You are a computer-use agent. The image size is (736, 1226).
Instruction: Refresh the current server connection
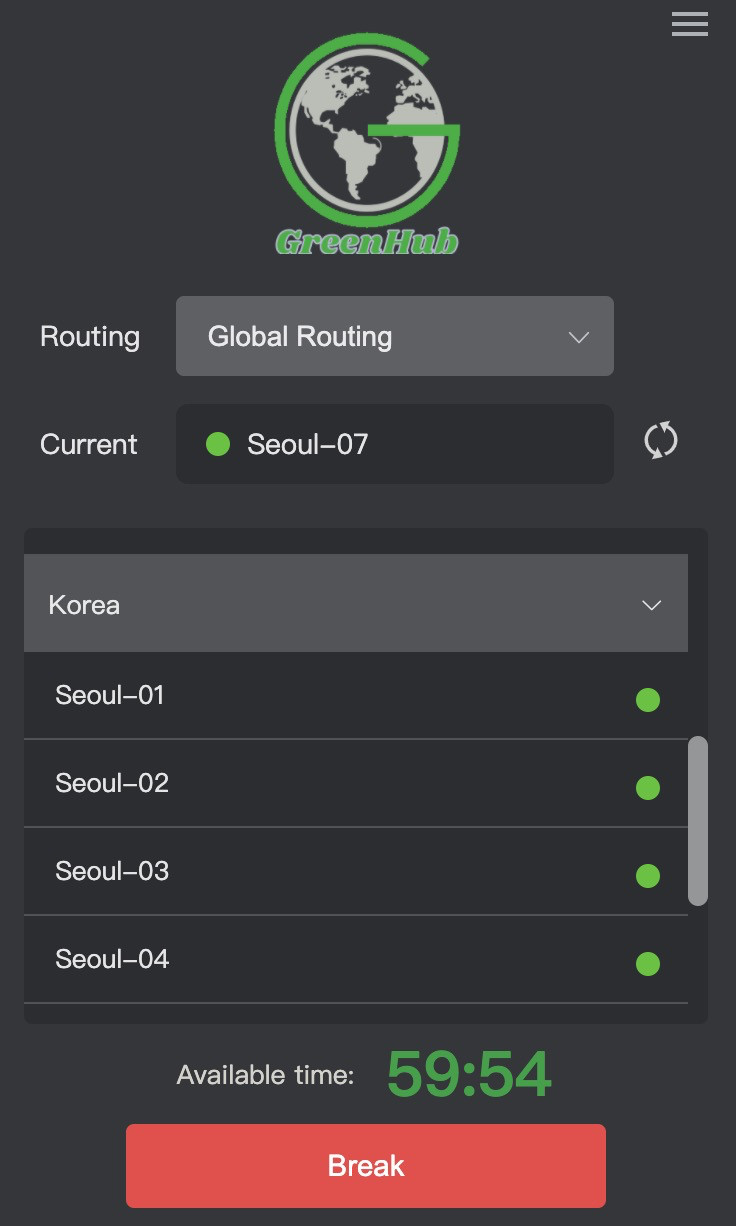tap(660, 440)
